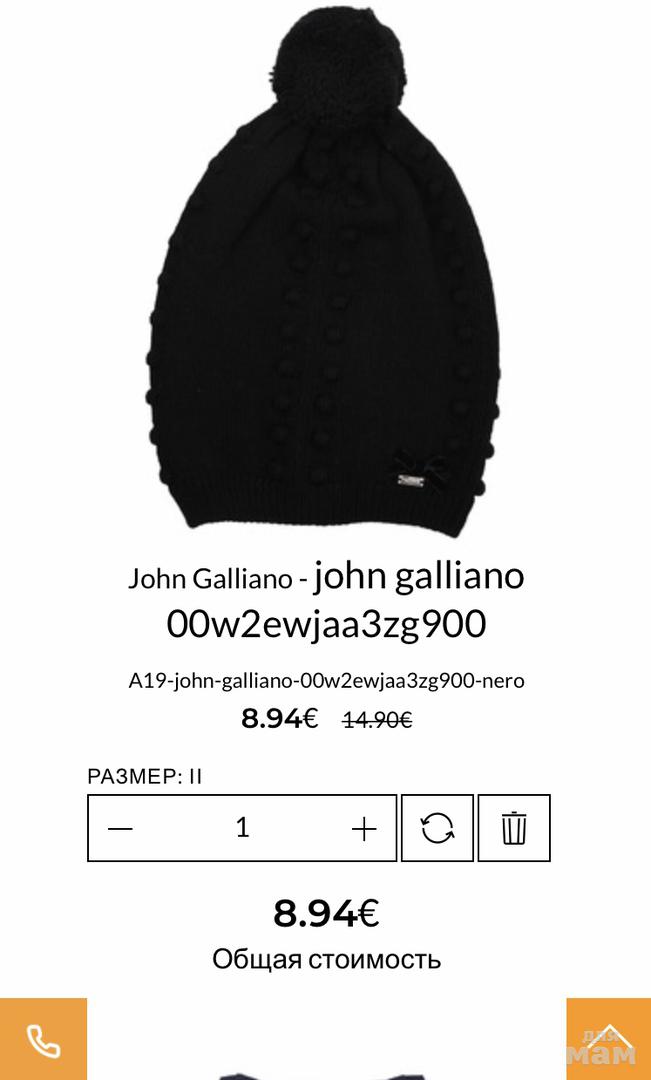Remove the John Galliano hat with trash icon
The image size is (651, 1080).
514,828
